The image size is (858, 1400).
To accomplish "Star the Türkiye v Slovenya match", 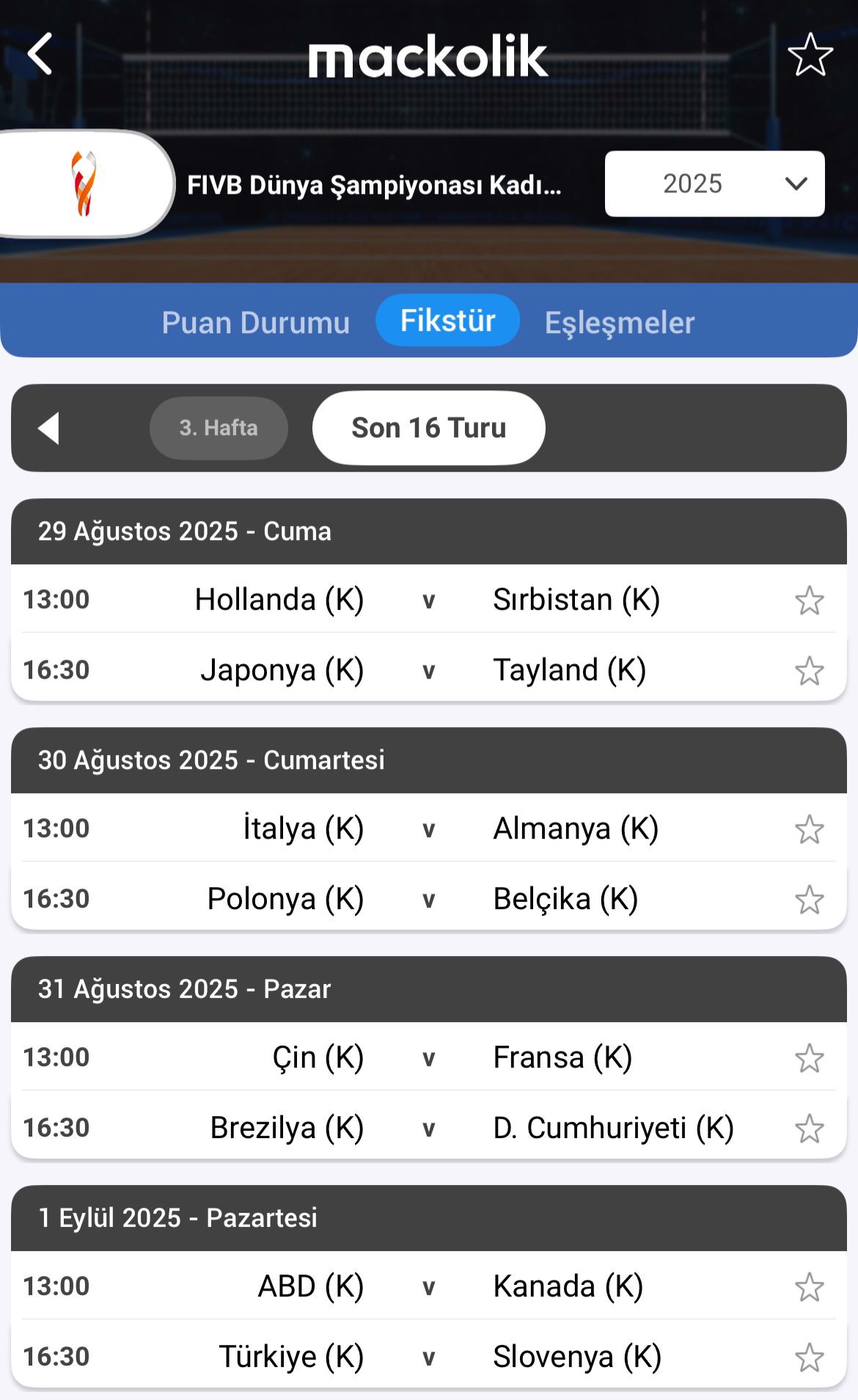I will pyautogui.click(x=810, y=1357).
